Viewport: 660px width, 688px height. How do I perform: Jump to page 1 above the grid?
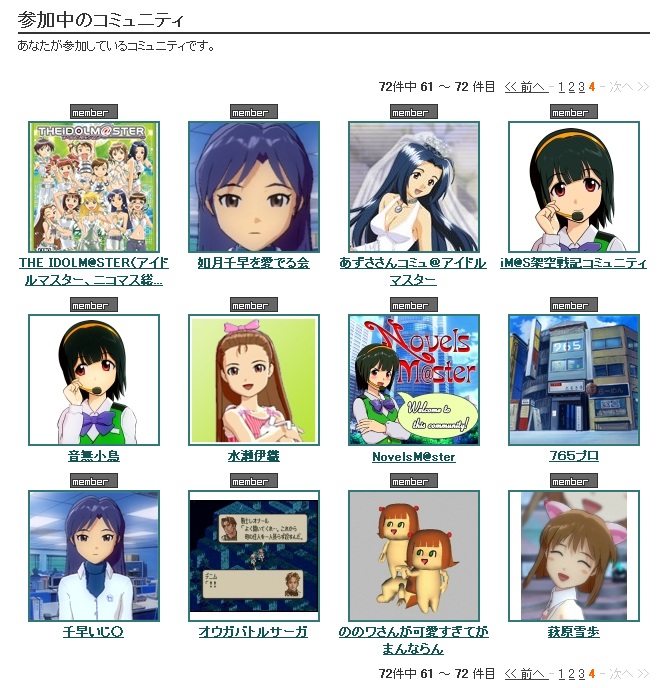click(561, 87)
